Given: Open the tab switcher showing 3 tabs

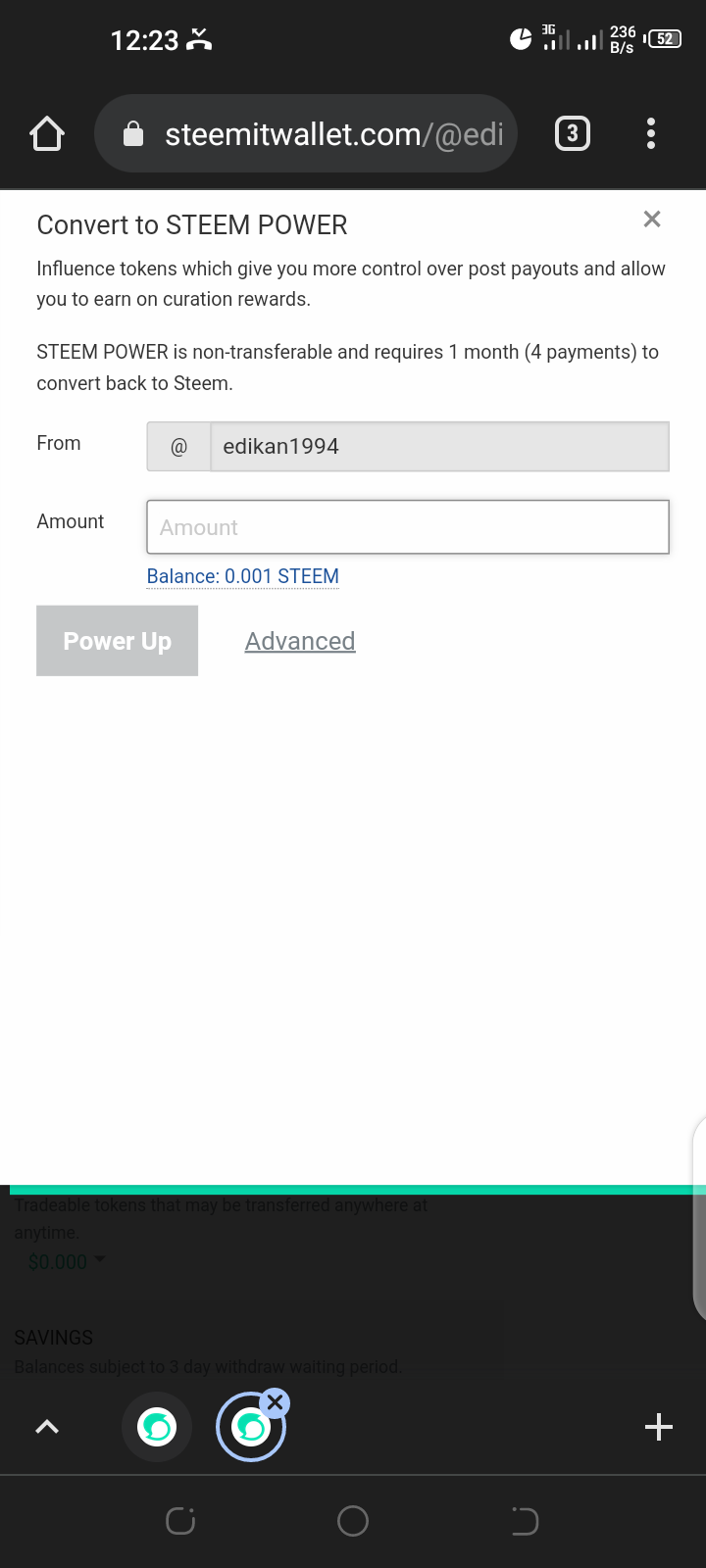Looking at the screenshot, I should coord(573,133).
